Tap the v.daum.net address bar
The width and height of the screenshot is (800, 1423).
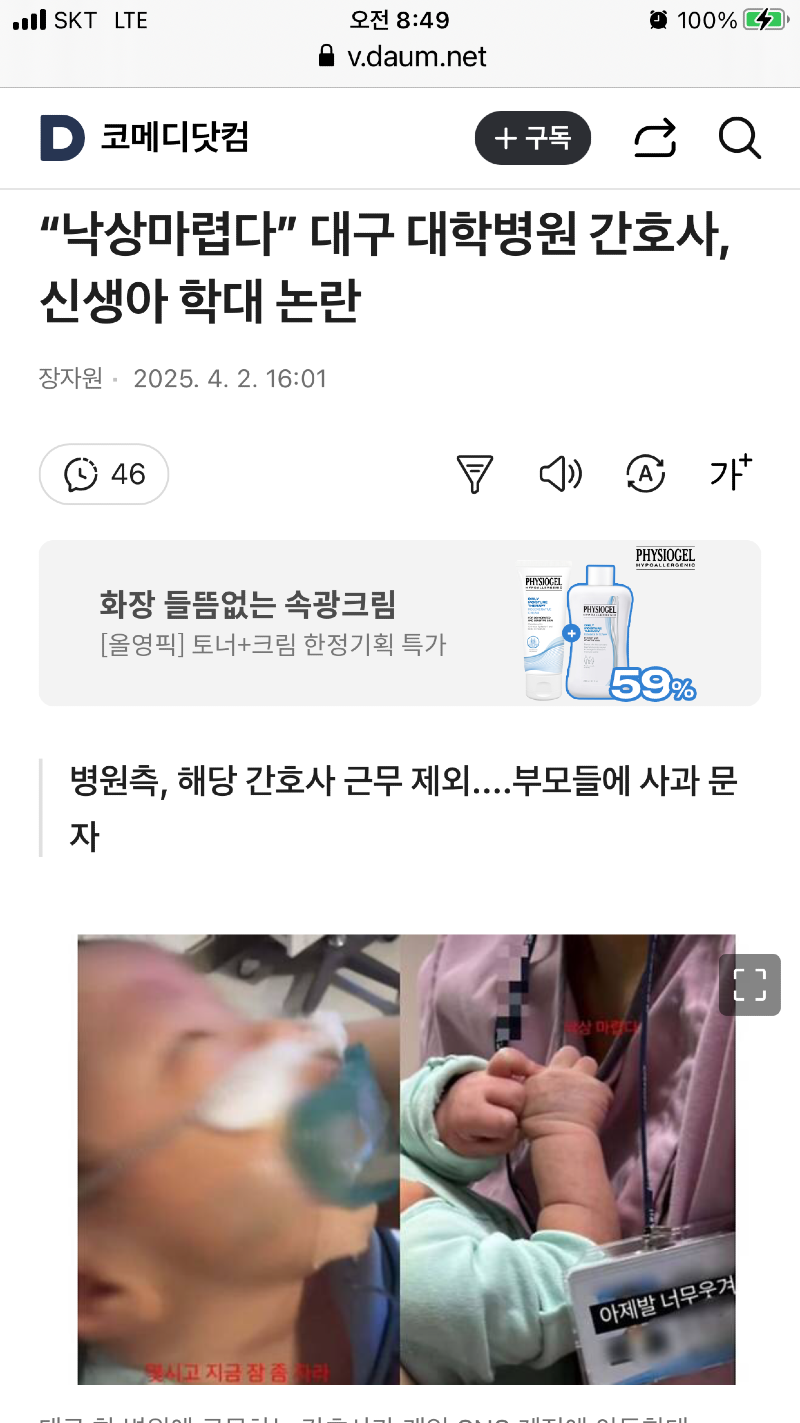[402, 56]
